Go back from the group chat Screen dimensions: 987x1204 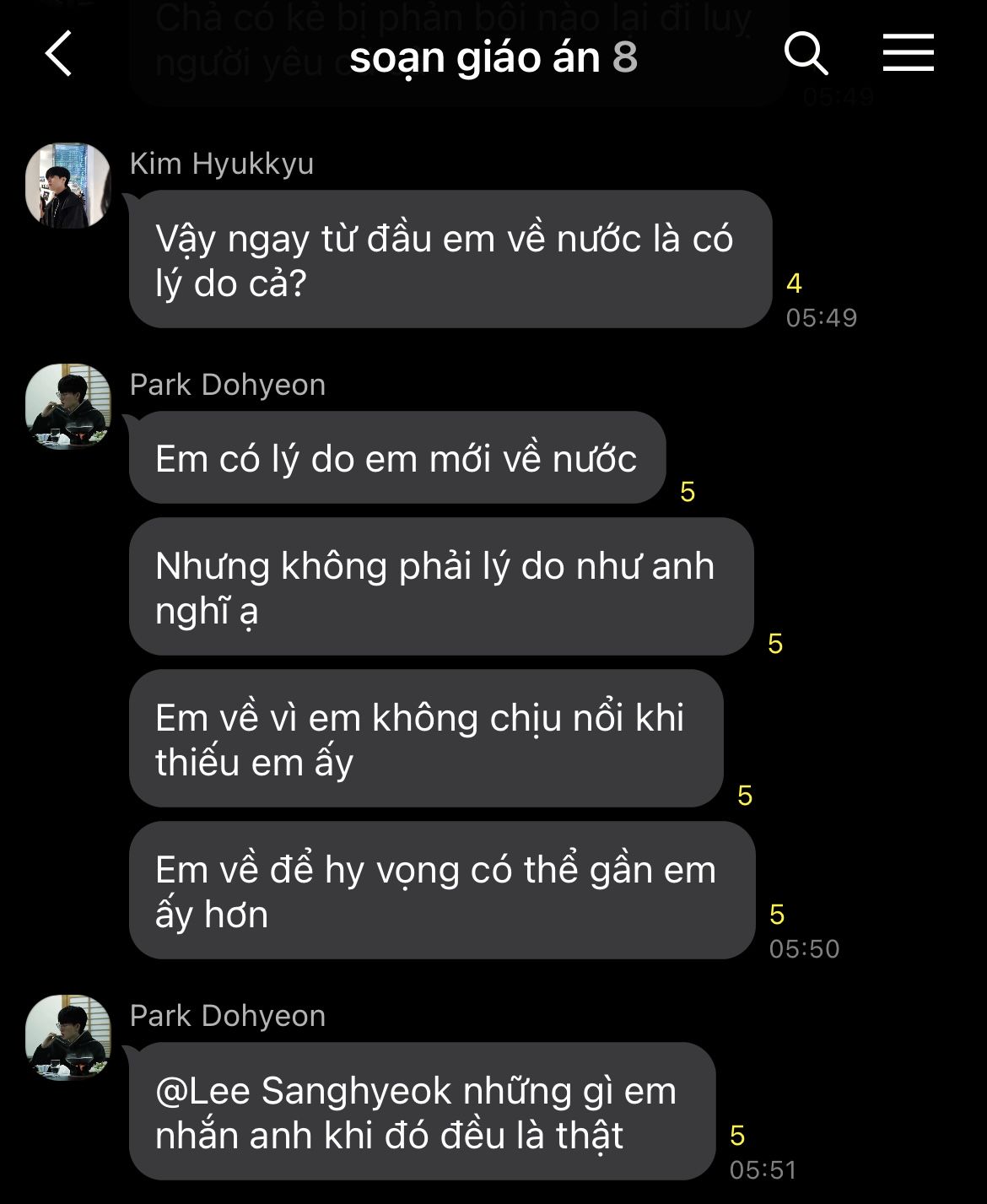click(x=59, y=55)
